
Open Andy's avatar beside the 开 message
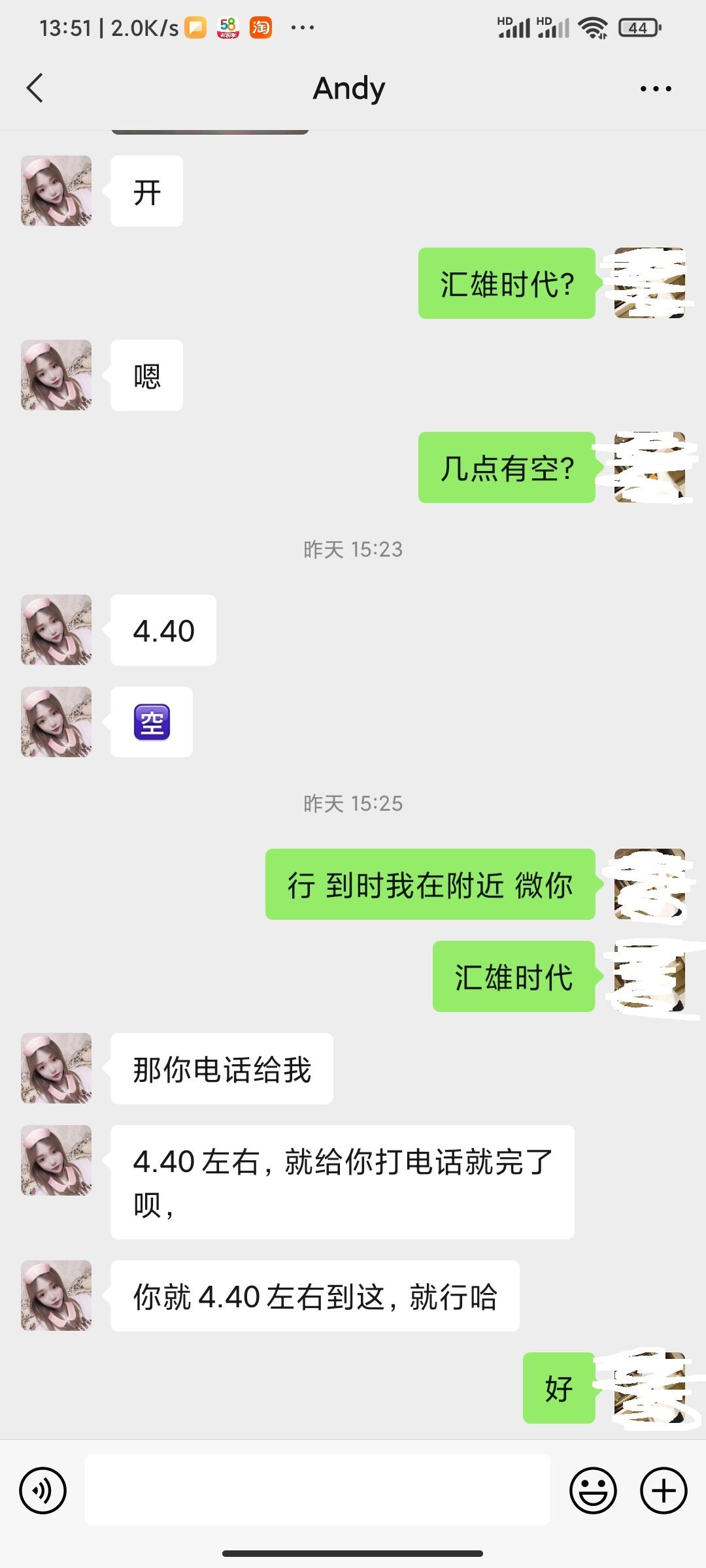click(56, 191)
